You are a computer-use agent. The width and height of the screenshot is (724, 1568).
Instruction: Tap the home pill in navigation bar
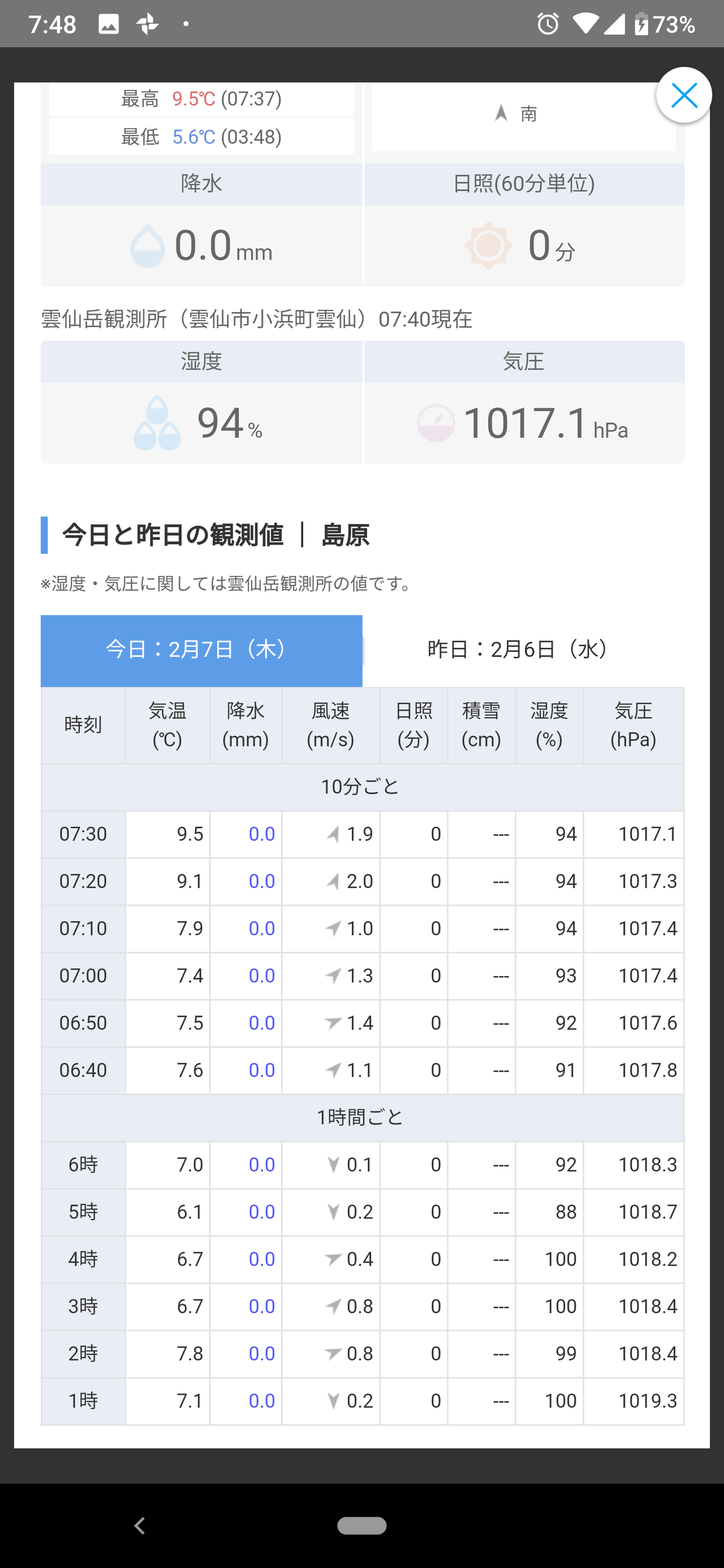(361, 1526)
